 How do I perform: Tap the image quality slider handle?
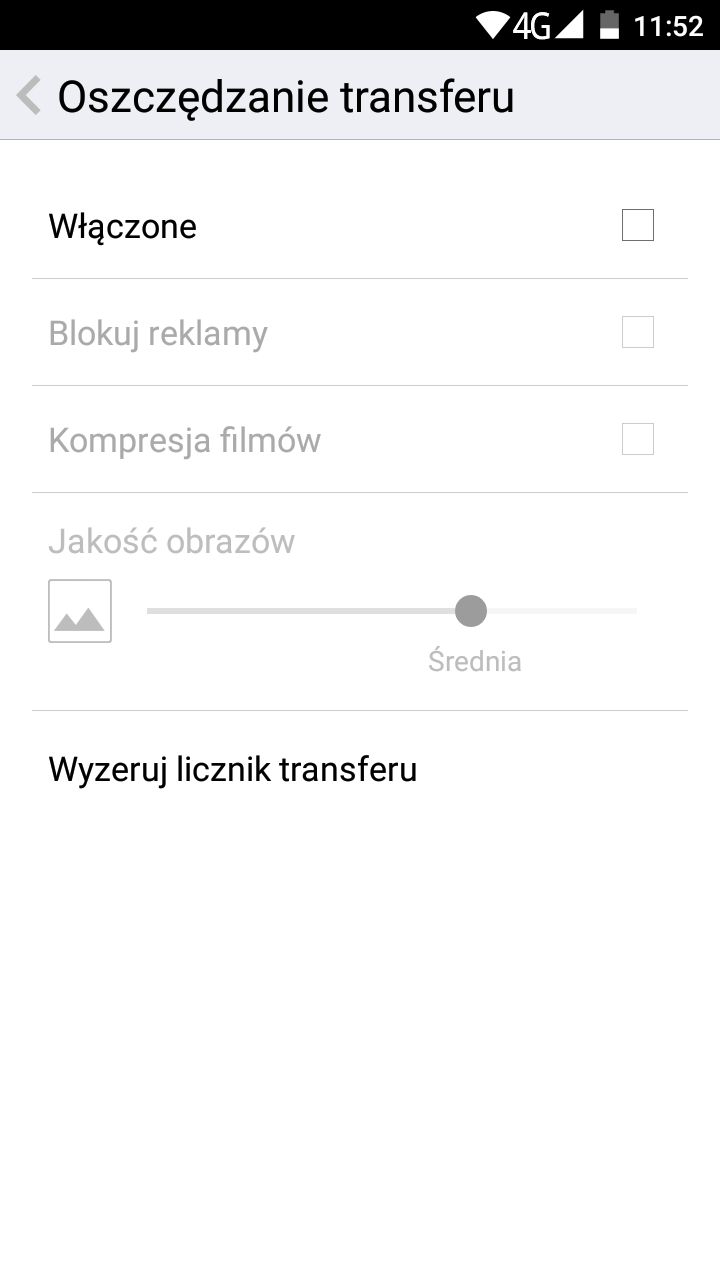coord(470,610)
